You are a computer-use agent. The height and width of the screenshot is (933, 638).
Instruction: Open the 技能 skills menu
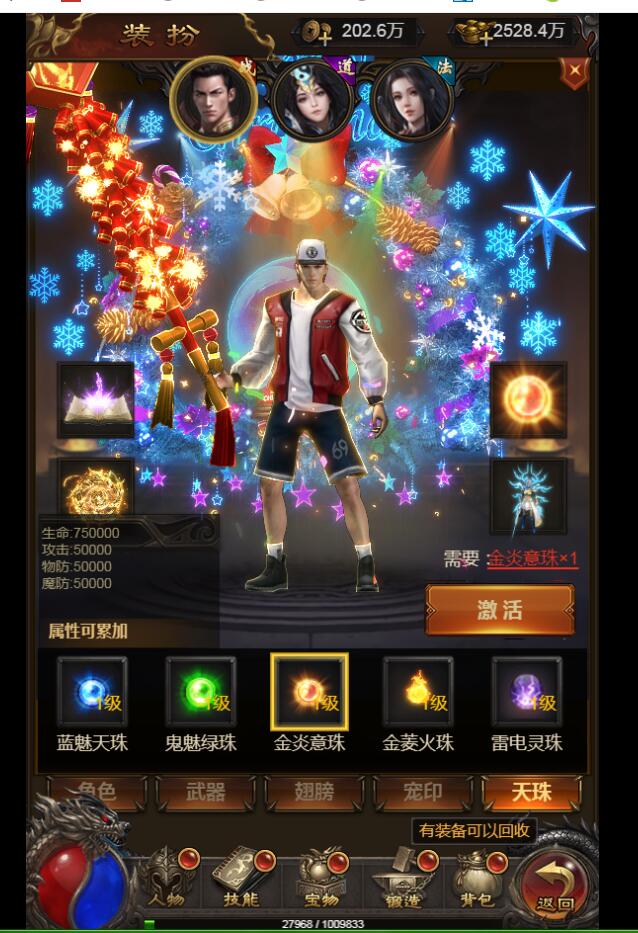[241, 877]
